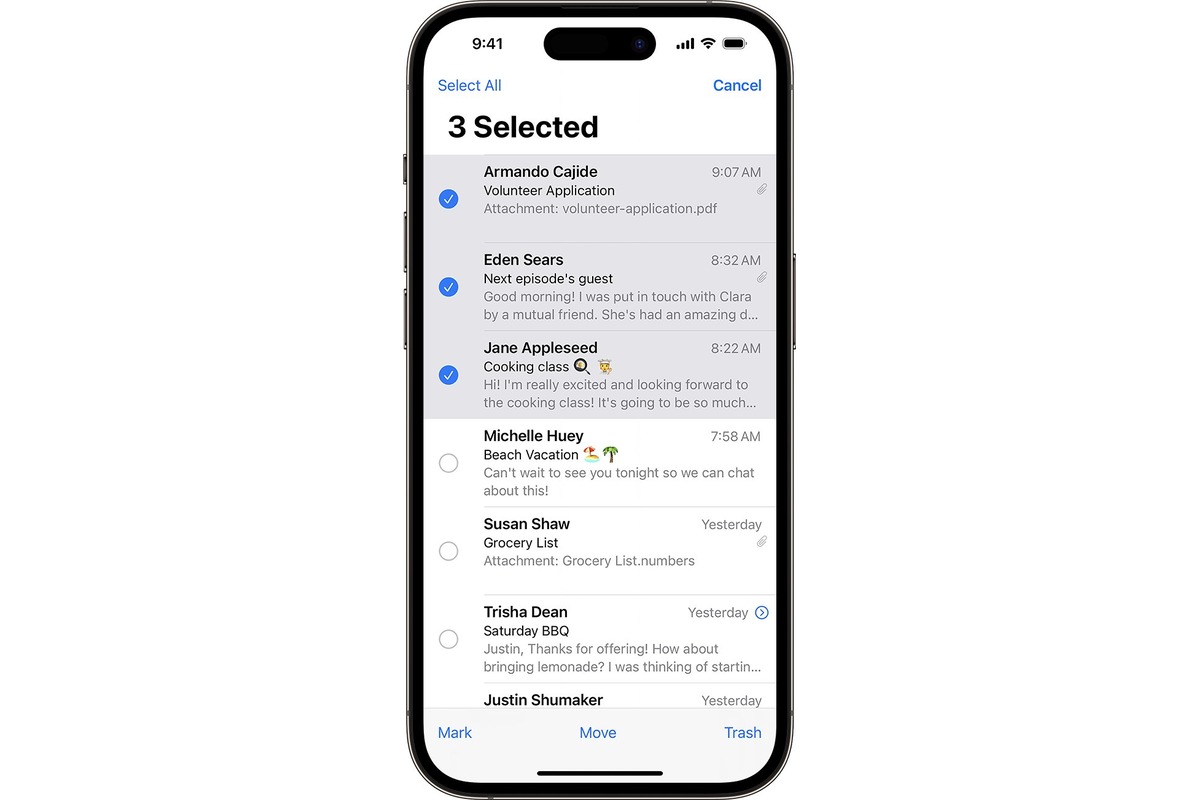This screenshot has width=1200, height=800.
Task: Uncheck the Eden Sears email
Action: coord(449,287)
